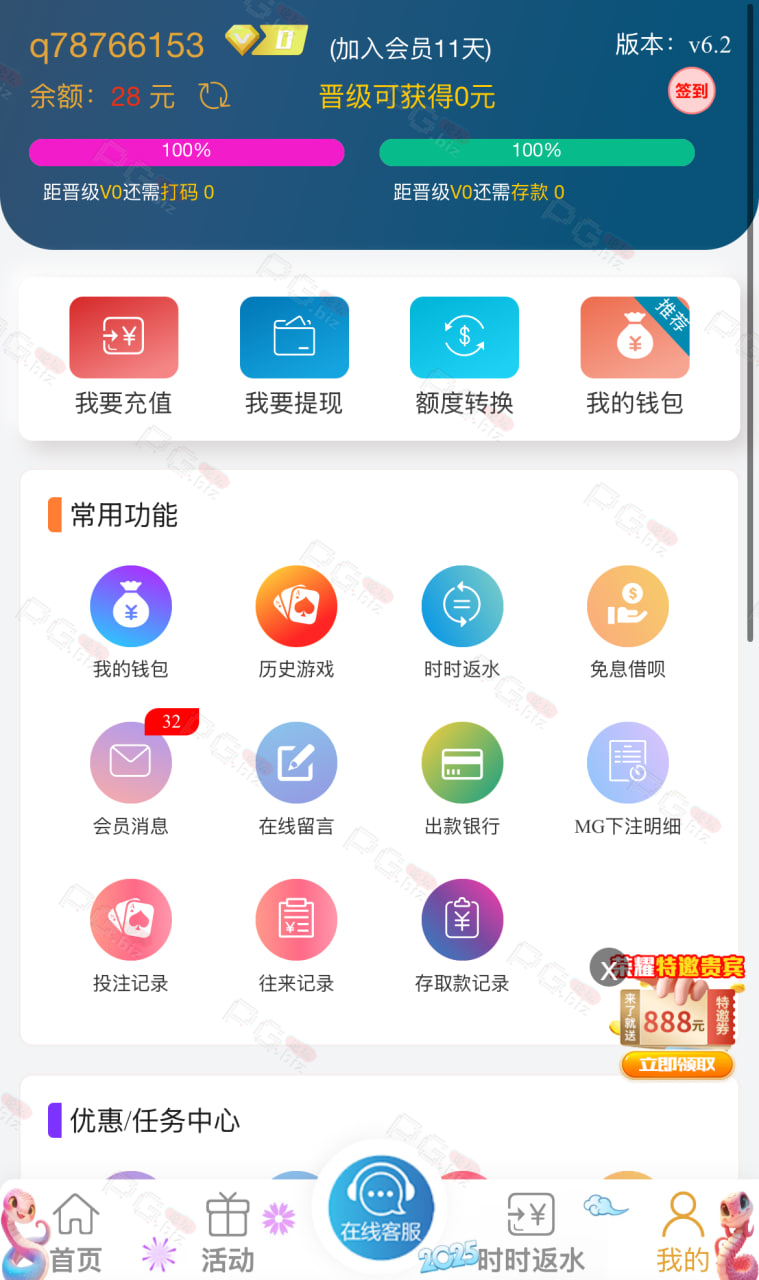The width and height of the screenshot is (759, 1280).
Task: Open 会员消息 with 32 unread
Action: coord(131,778)
